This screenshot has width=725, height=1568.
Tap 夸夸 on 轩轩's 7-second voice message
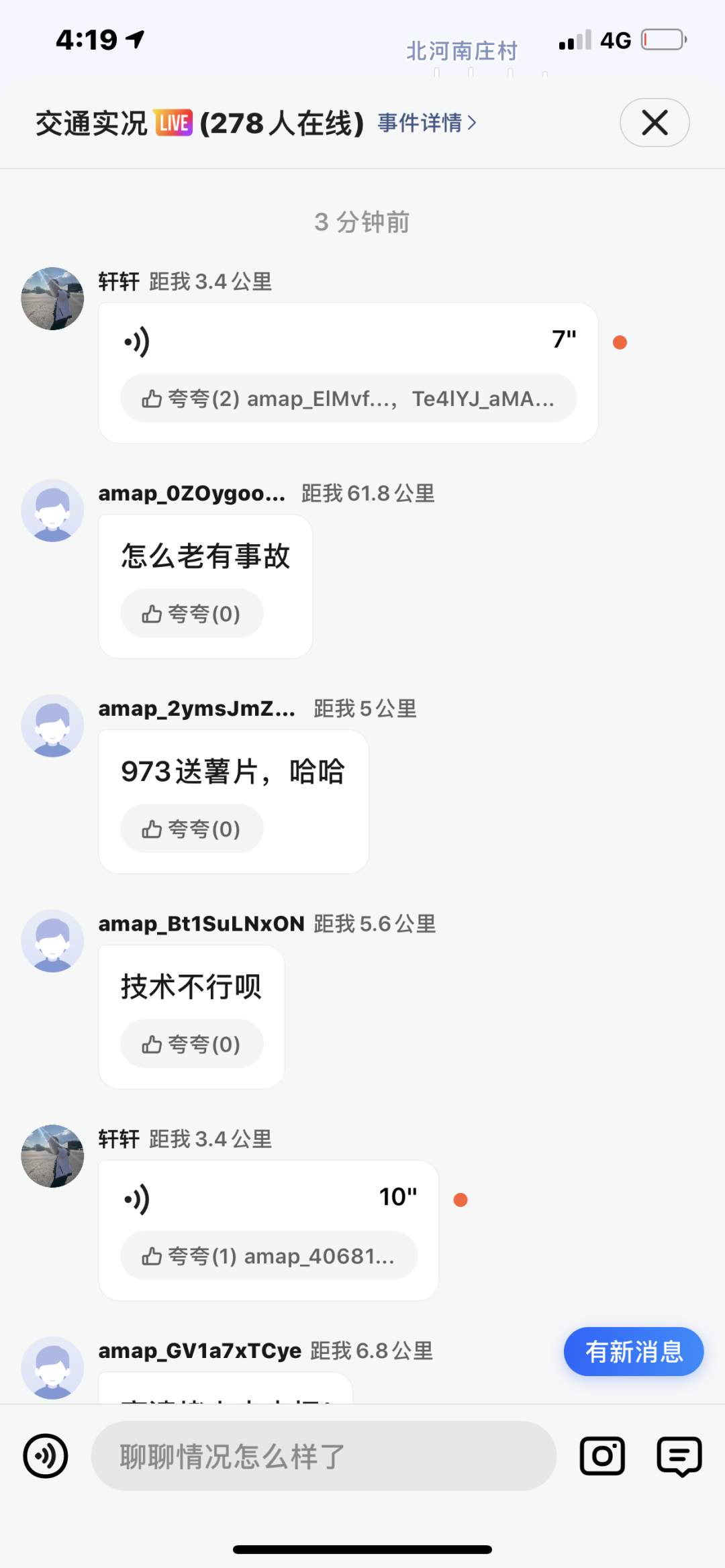[190, 399]
